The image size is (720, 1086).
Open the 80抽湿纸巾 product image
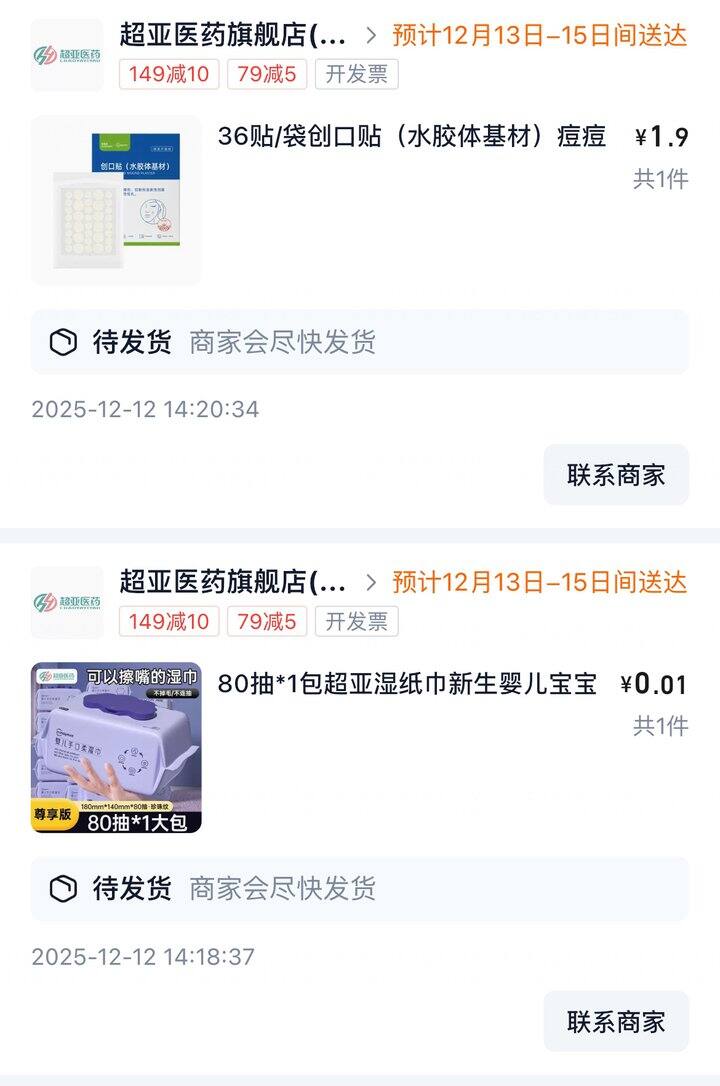116,747
